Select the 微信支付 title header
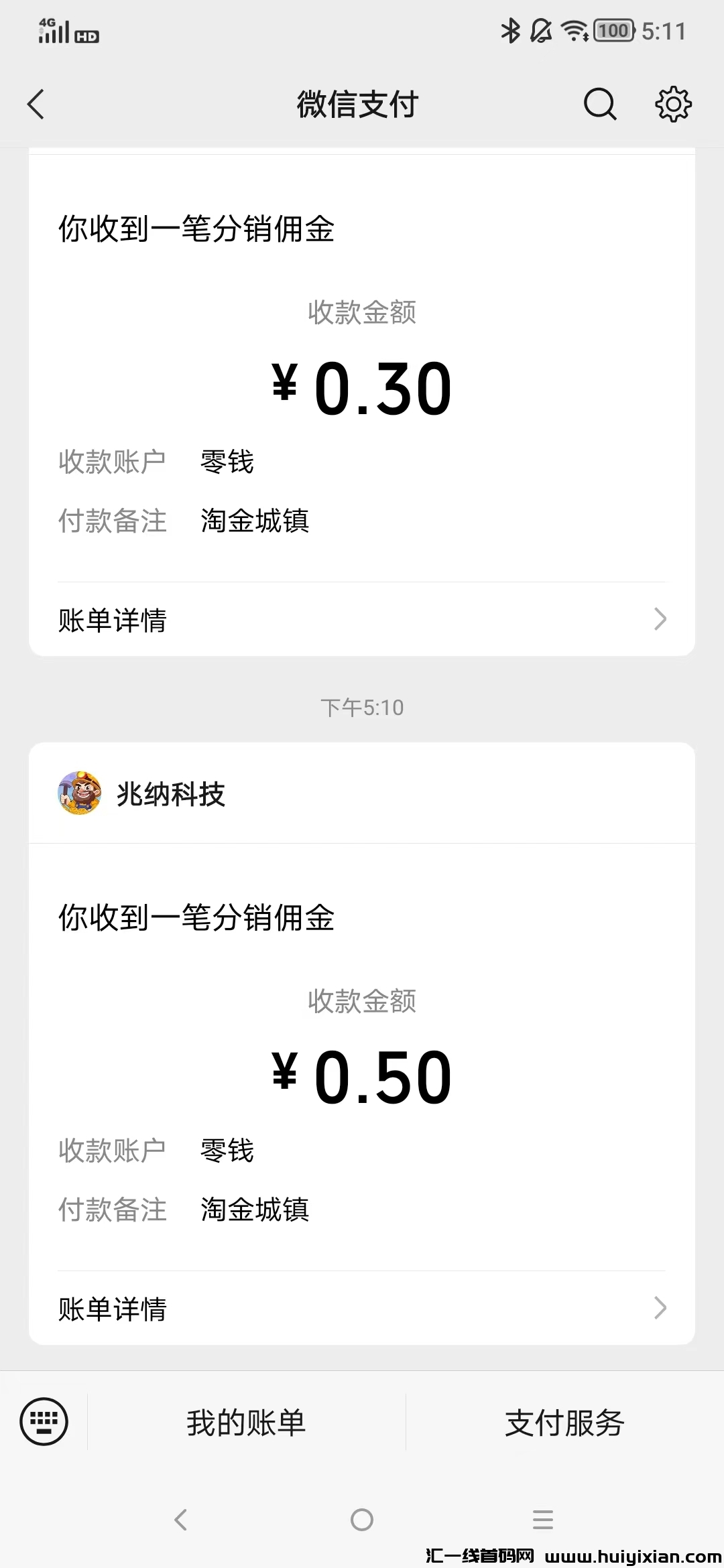 click(x=357, y=104)
